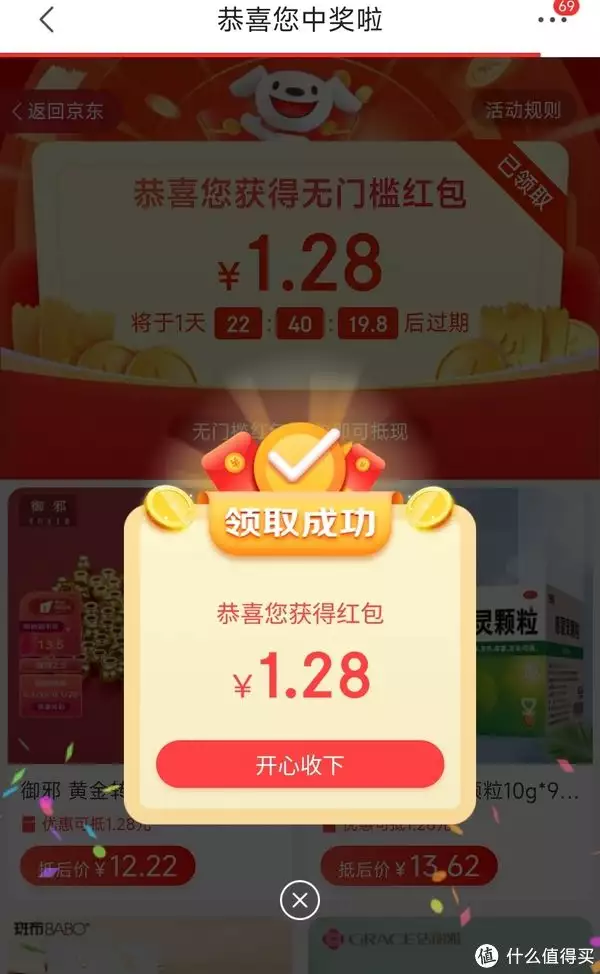Tap the 抵后价 ¥13.62 button
Image resolution: width=600 pixels, height=974 pixels.
[x=408, y=866]
